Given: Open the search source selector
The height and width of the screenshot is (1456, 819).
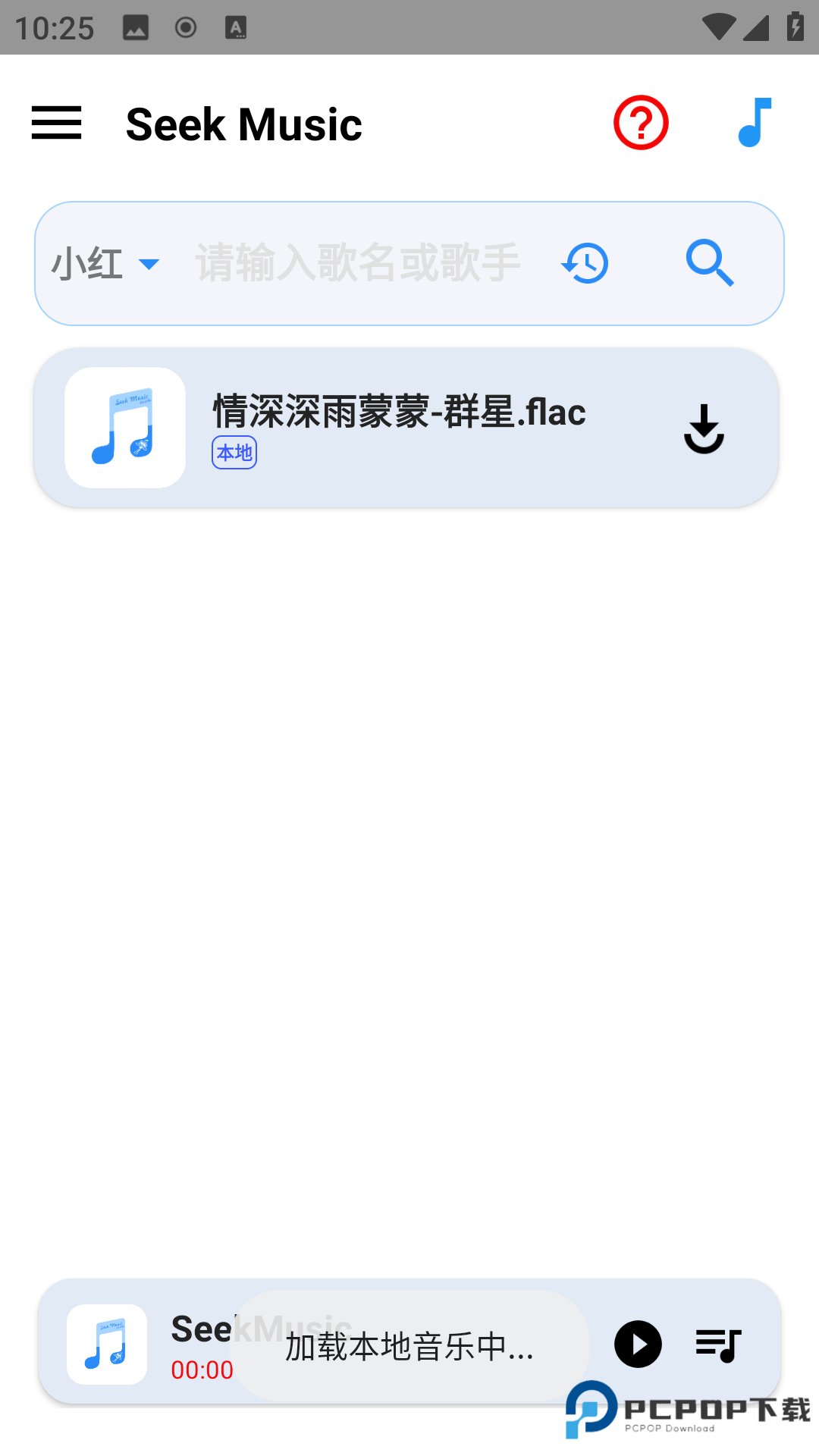Looking at the screenshot, I should (x=106, y=264).
